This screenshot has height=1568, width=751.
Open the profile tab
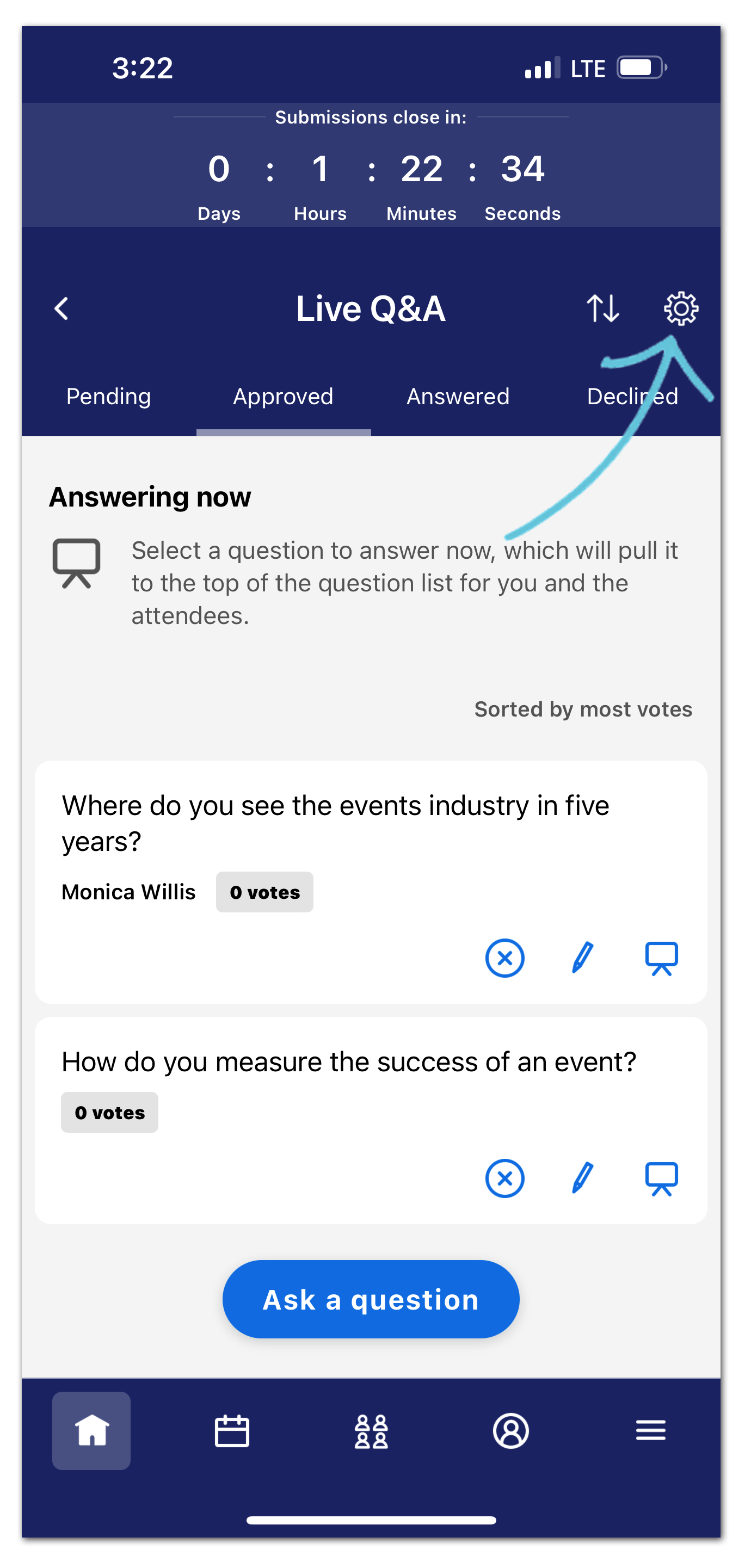[x=510, y=1430]
